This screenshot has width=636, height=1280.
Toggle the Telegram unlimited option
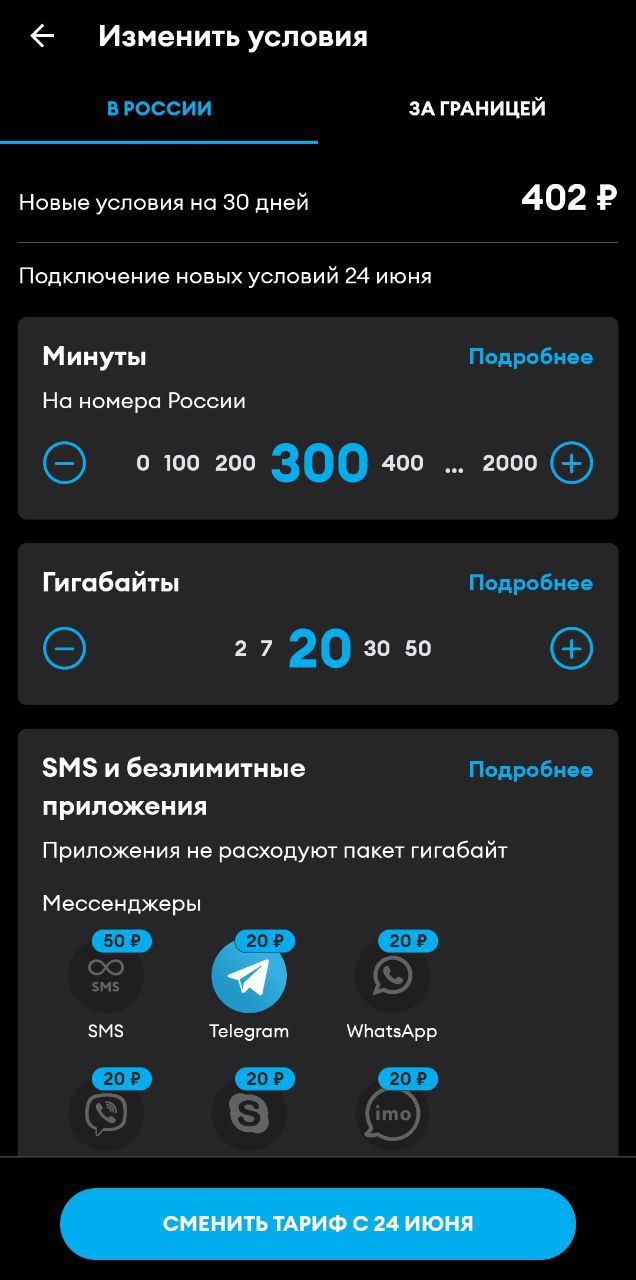click(x=249, y=977)
